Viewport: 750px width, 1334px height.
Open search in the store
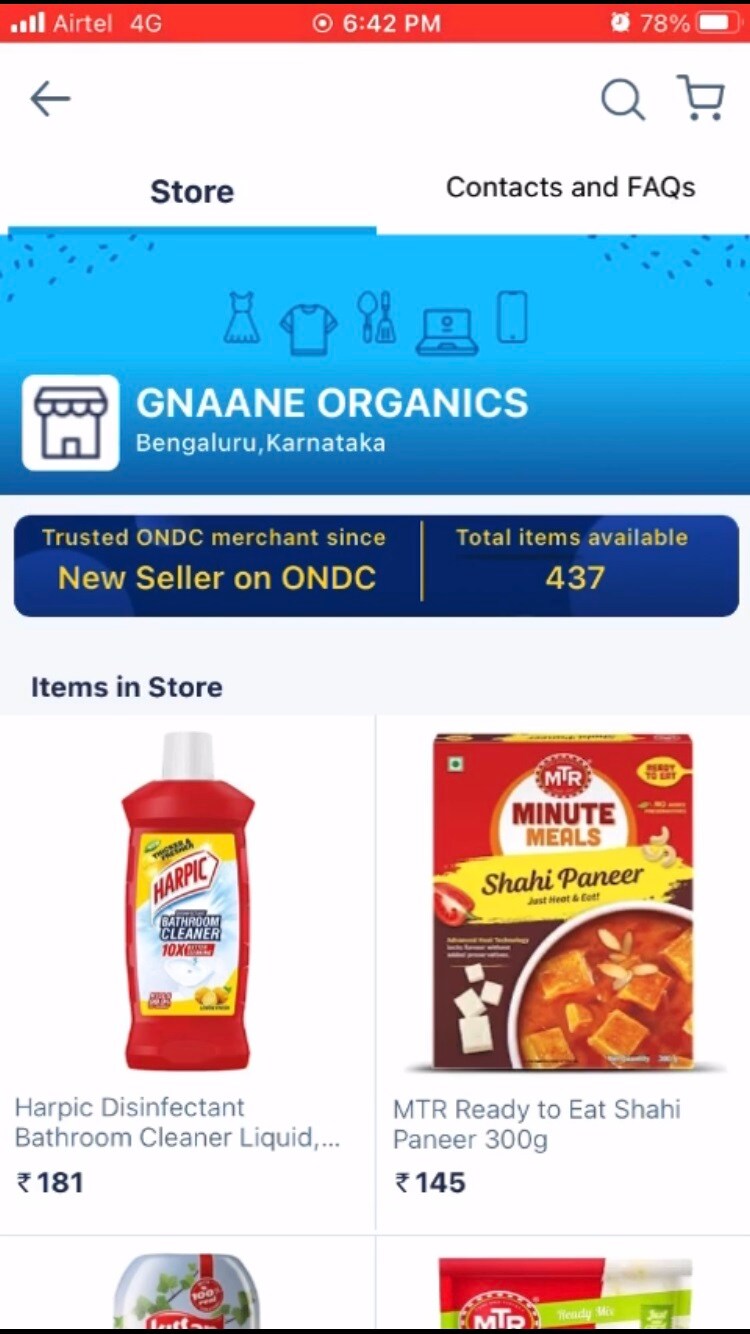[622, 100]
